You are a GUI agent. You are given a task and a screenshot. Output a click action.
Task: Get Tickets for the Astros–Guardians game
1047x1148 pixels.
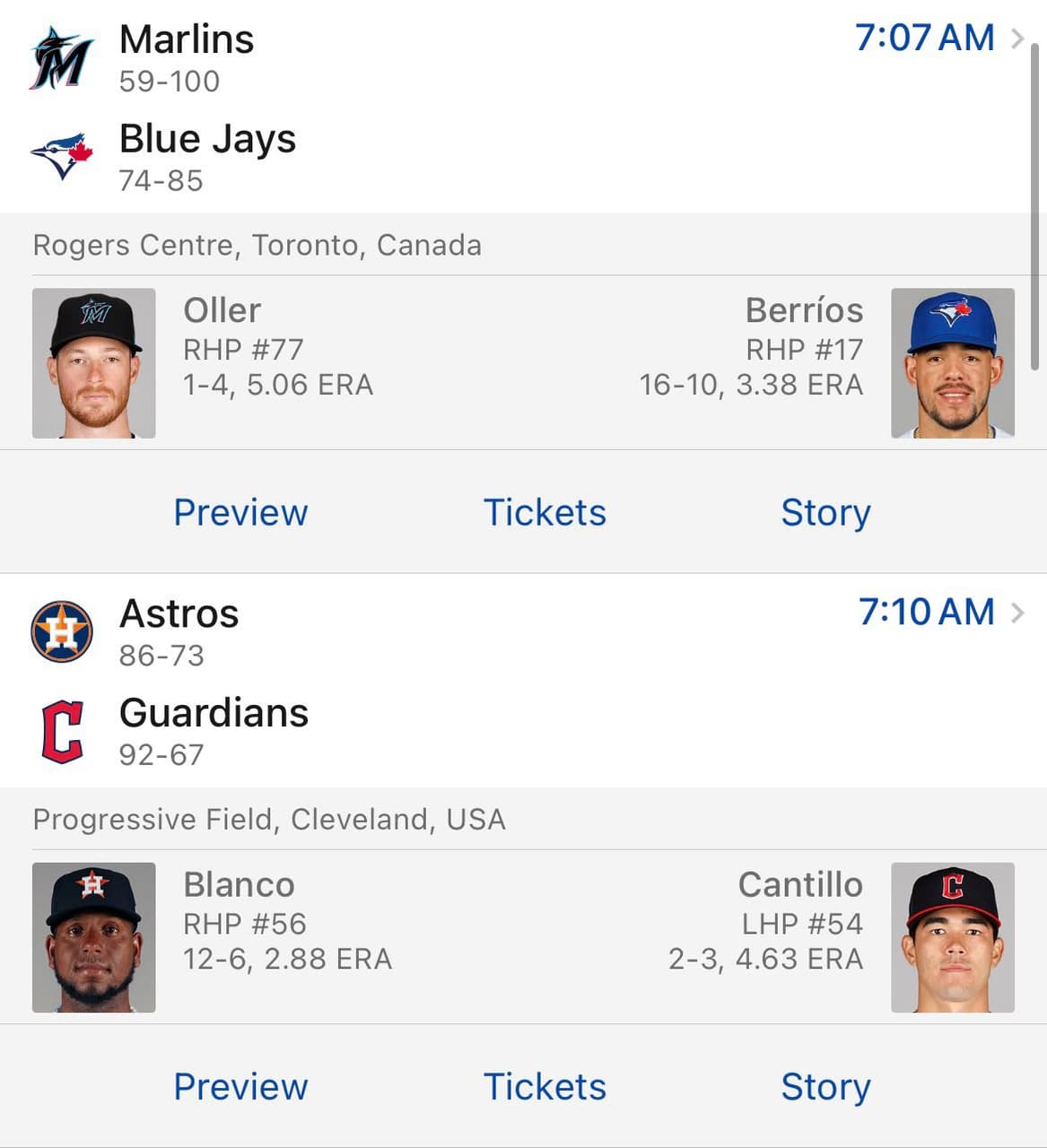[545, 1086]
